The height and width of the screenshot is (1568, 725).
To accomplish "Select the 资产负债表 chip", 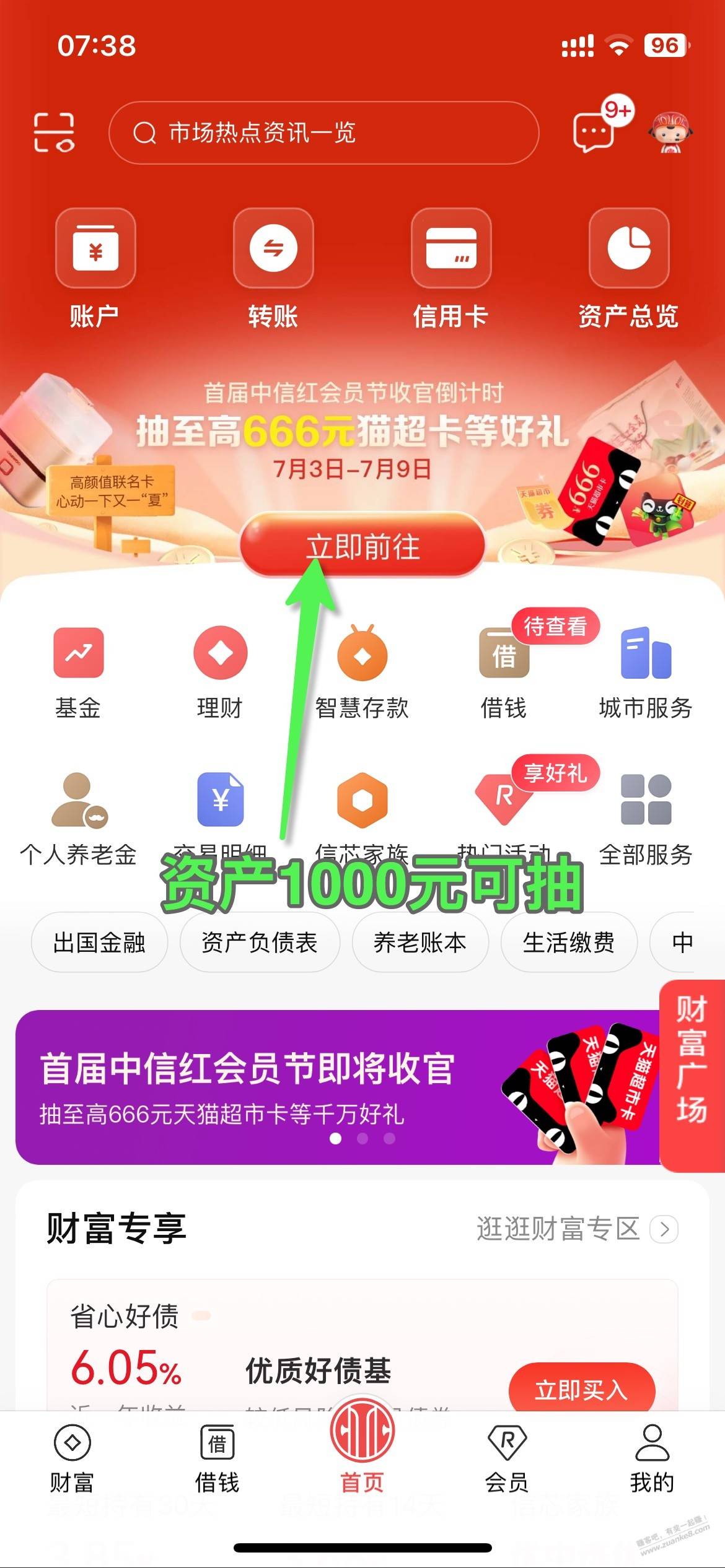I will [x=259, y=943].
